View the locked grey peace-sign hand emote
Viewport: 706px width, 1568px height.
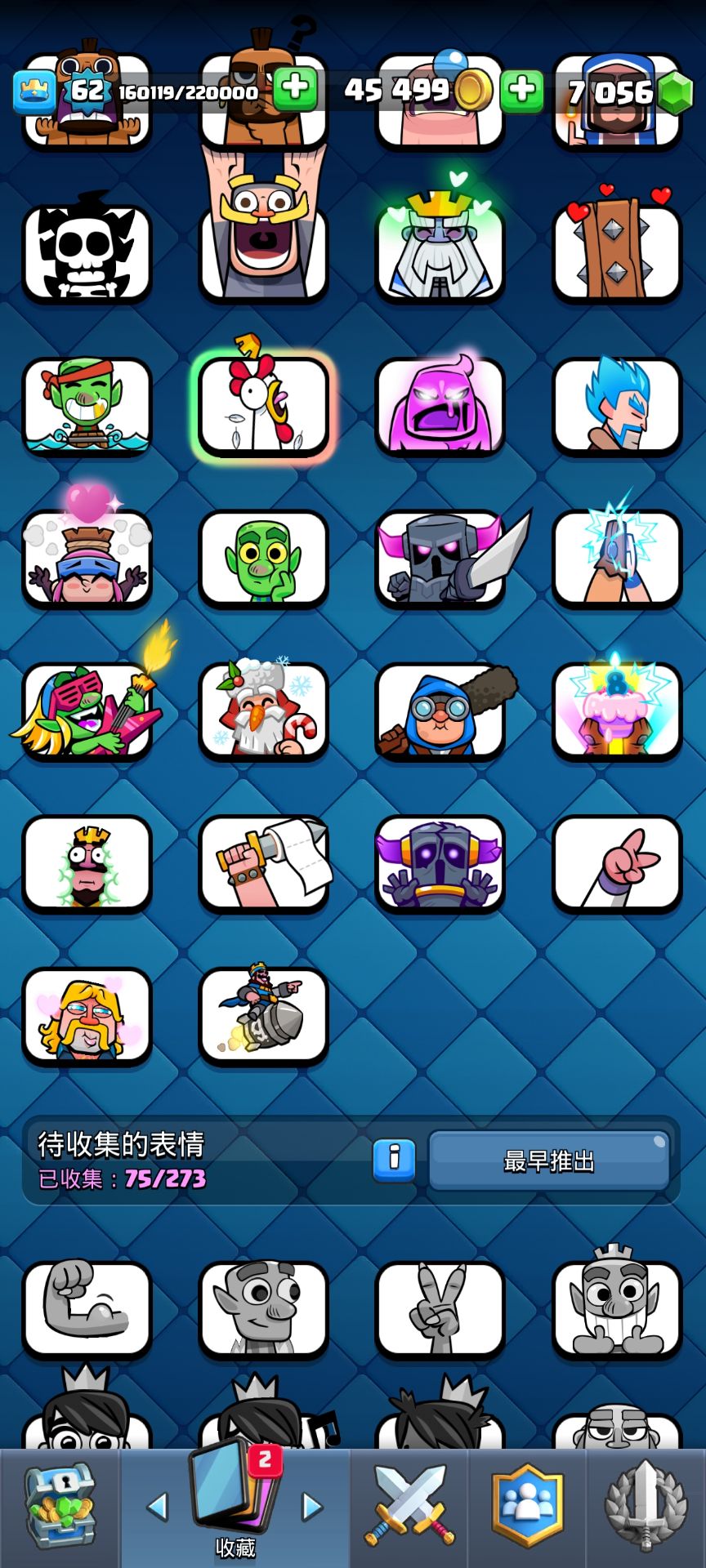pyautogui.click(x=440, y=1309)
